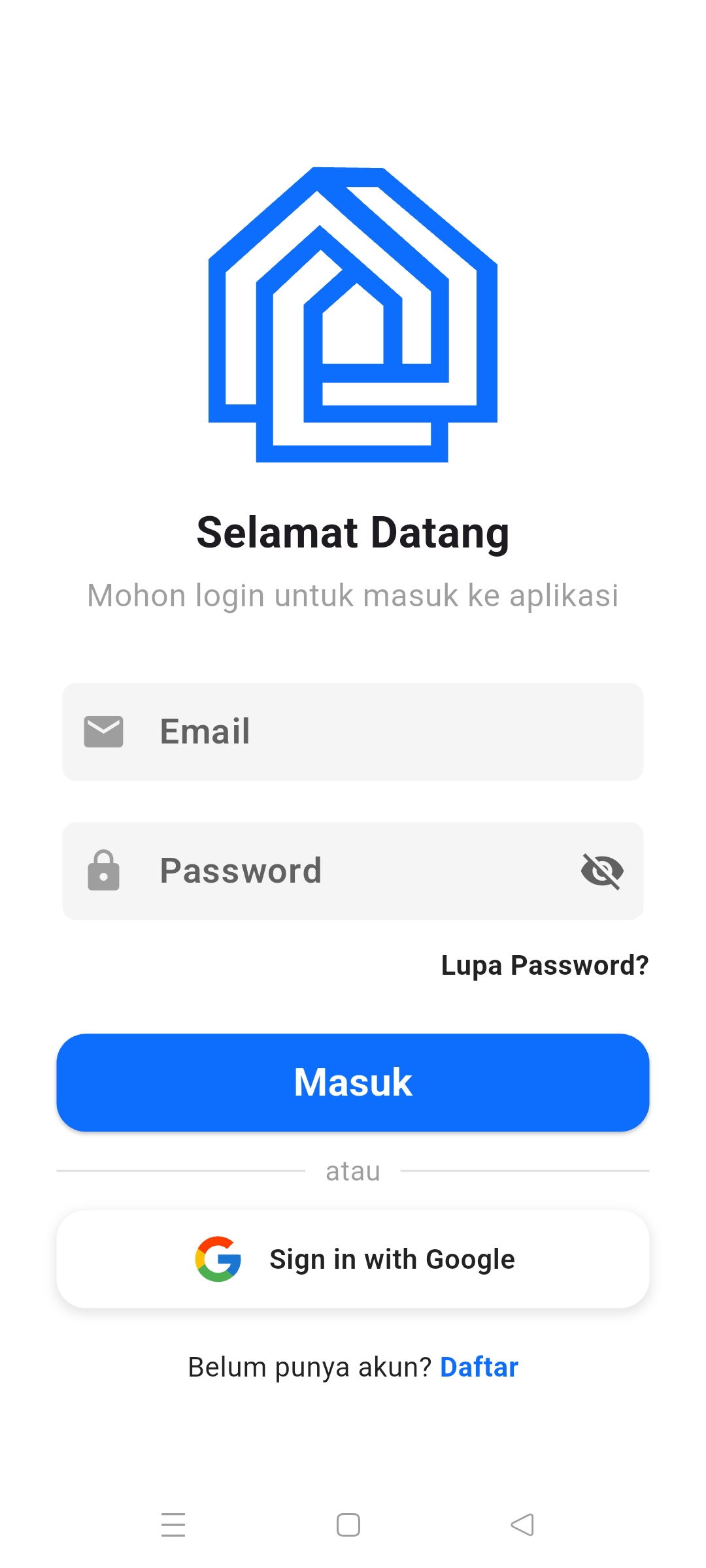Viewport: 706px width, 1568px height.
Task: Go back with the system back button
Action: 522,1525
